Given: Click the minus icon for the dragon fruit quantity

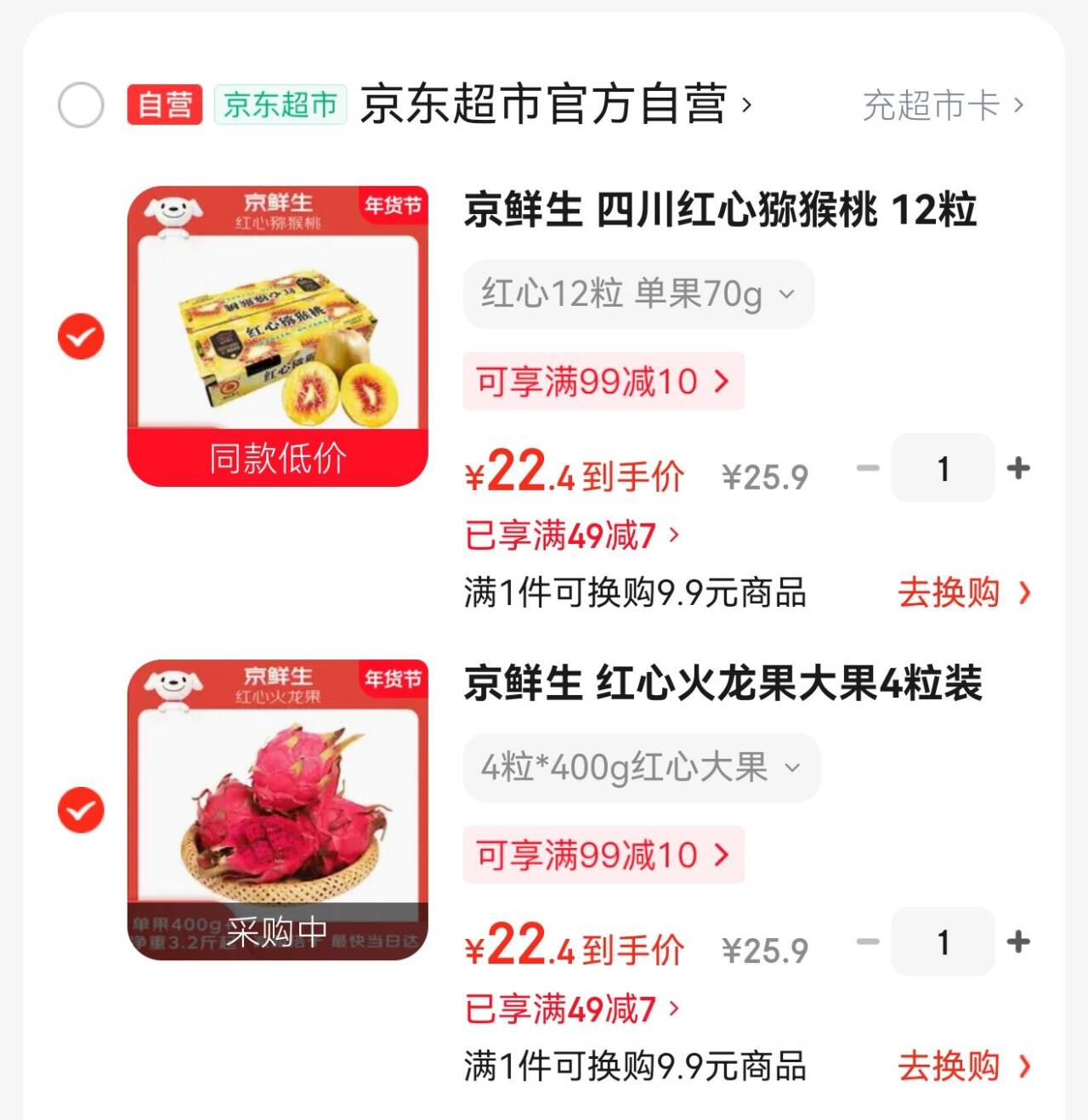Looking at the screenshot, I should tap(866, 942).
